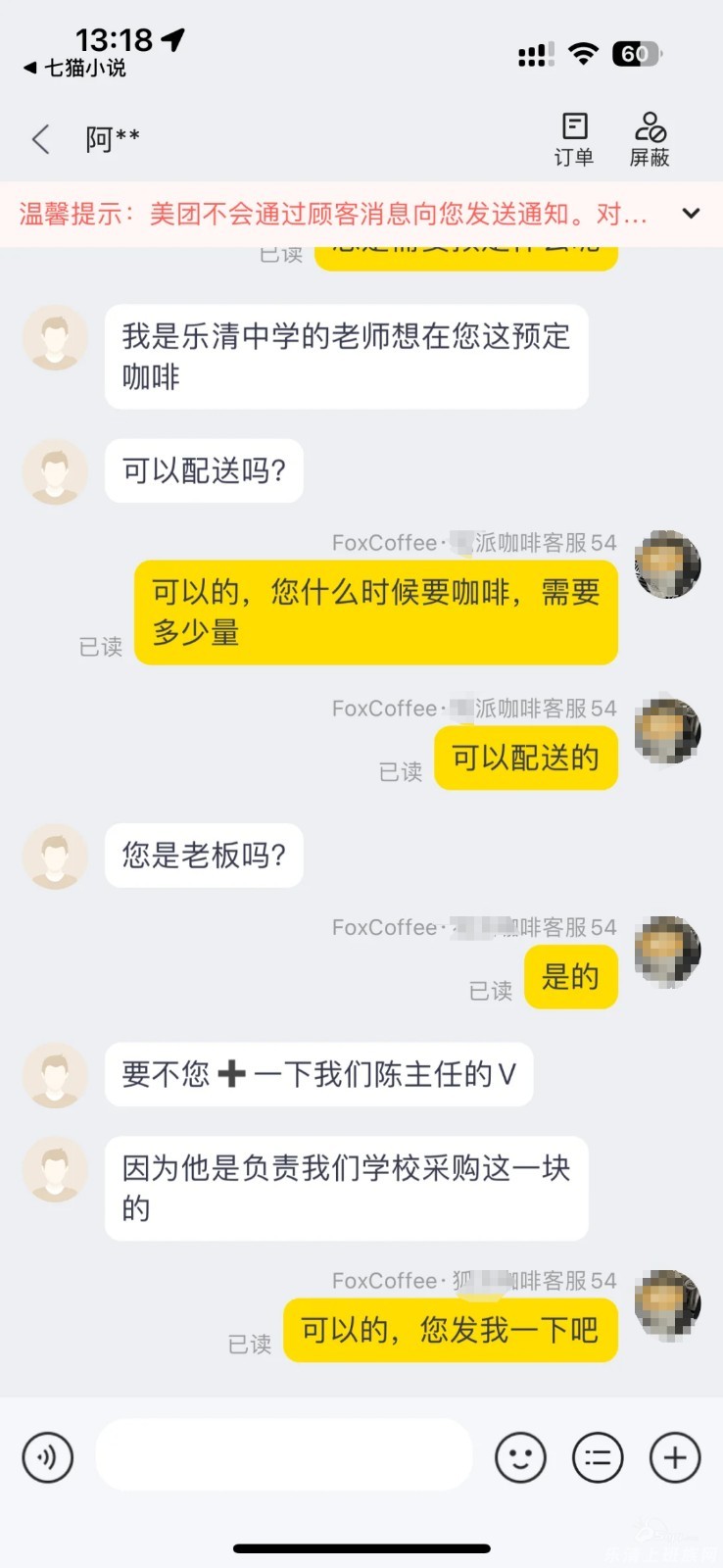Open the plus attachment menu
Viewport: 723px width, 1568px height.
click(x=675, y=1457)
